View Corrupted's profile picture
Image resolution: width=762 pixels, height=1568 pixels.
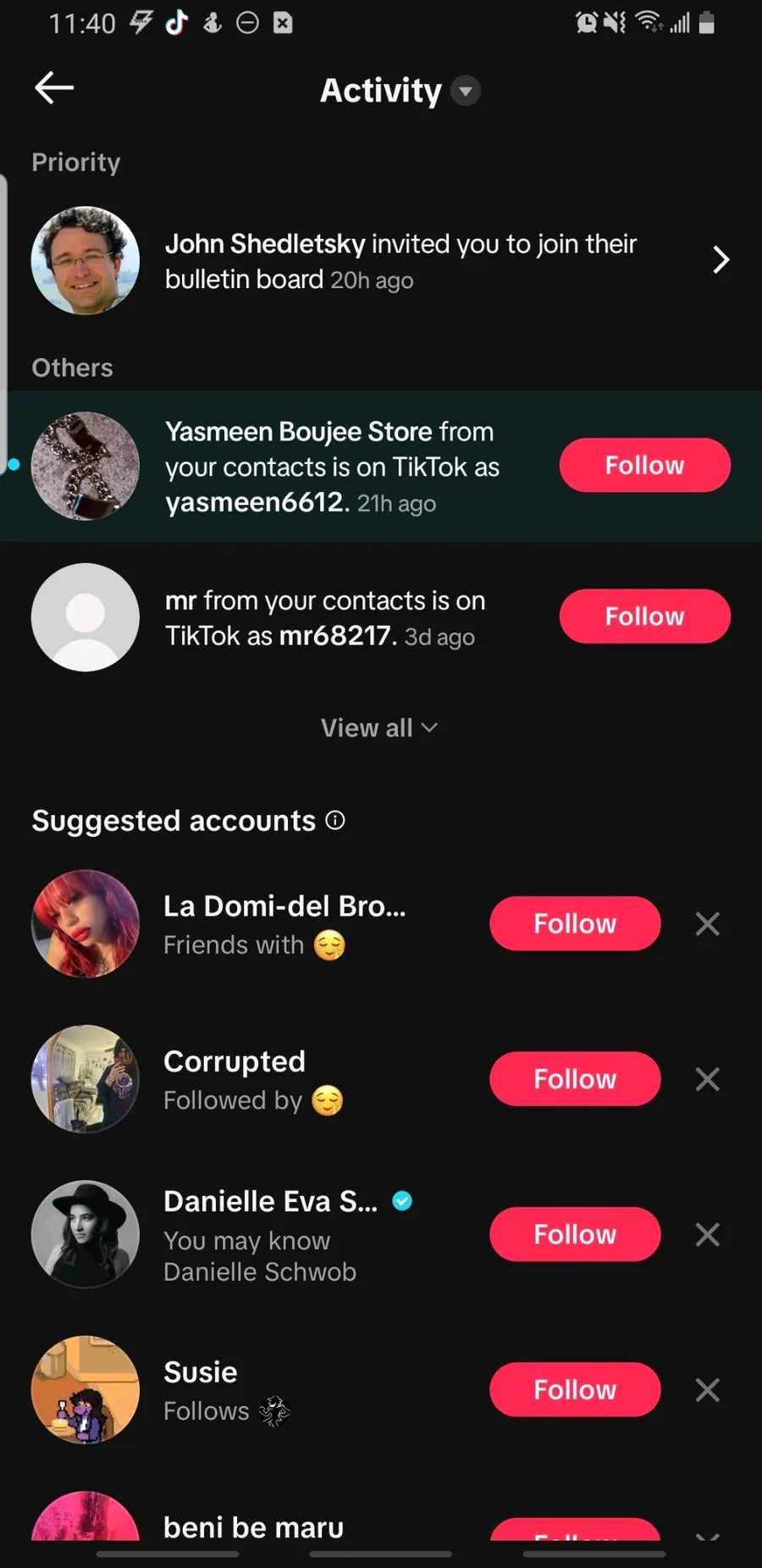coord(86,1078)
